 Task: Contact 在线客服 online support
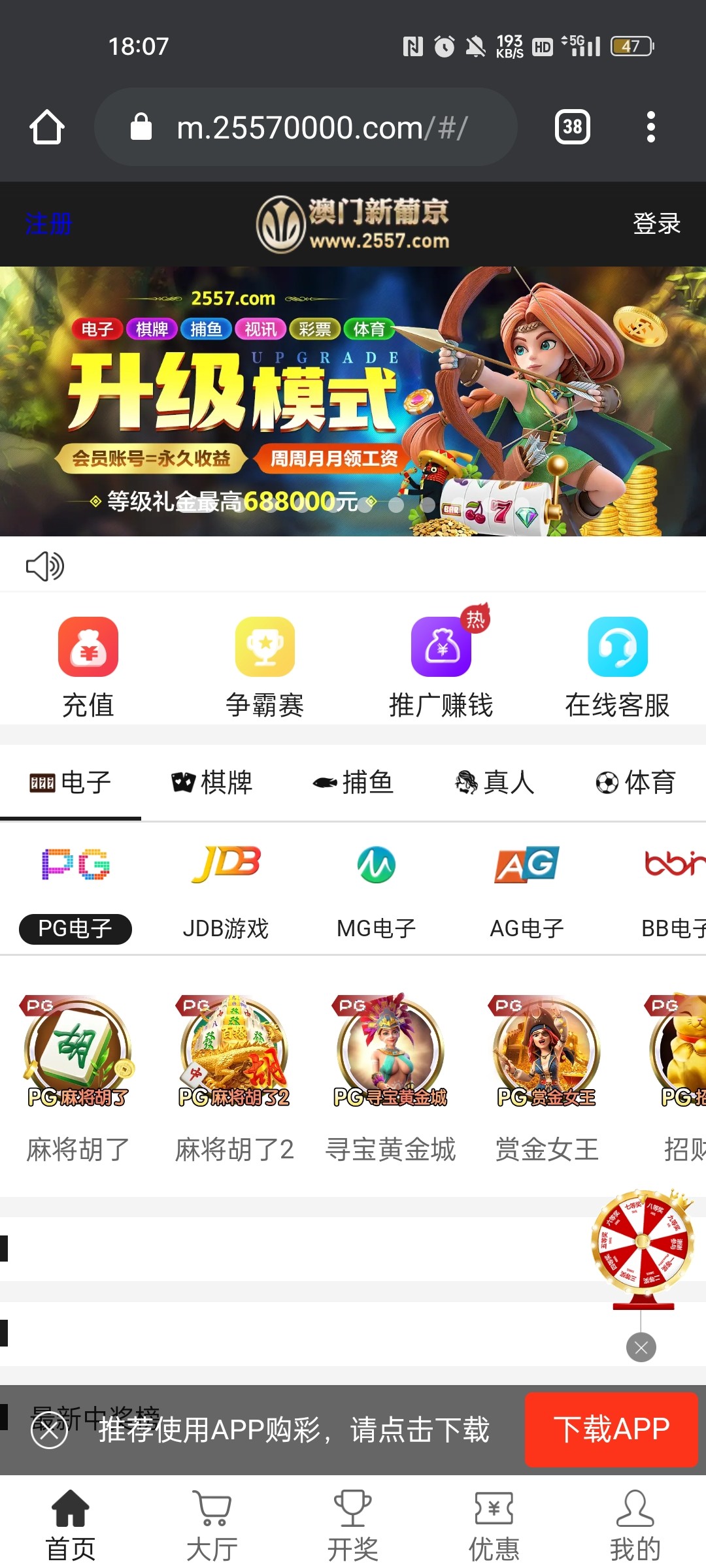618,666
